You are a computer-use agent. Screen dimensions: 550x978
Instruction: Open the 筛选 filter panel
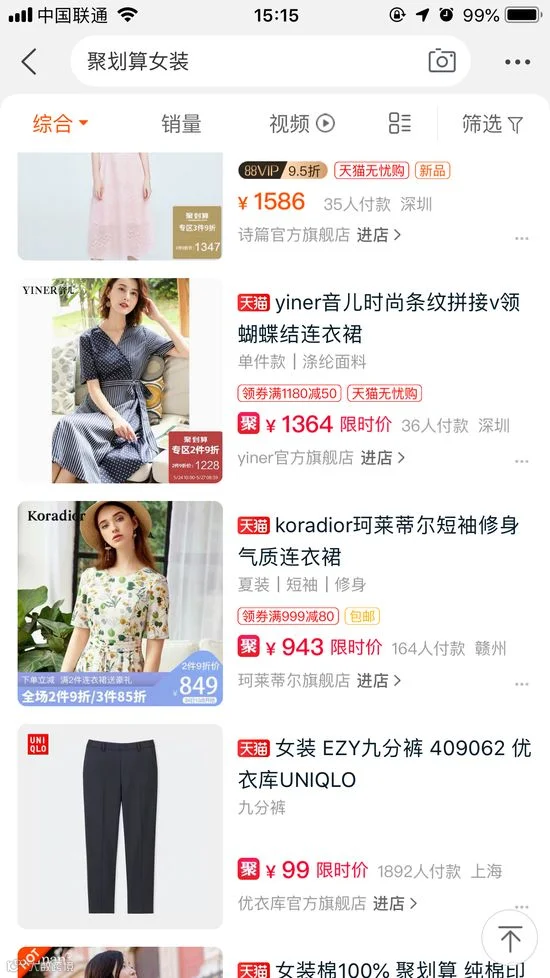492,123
